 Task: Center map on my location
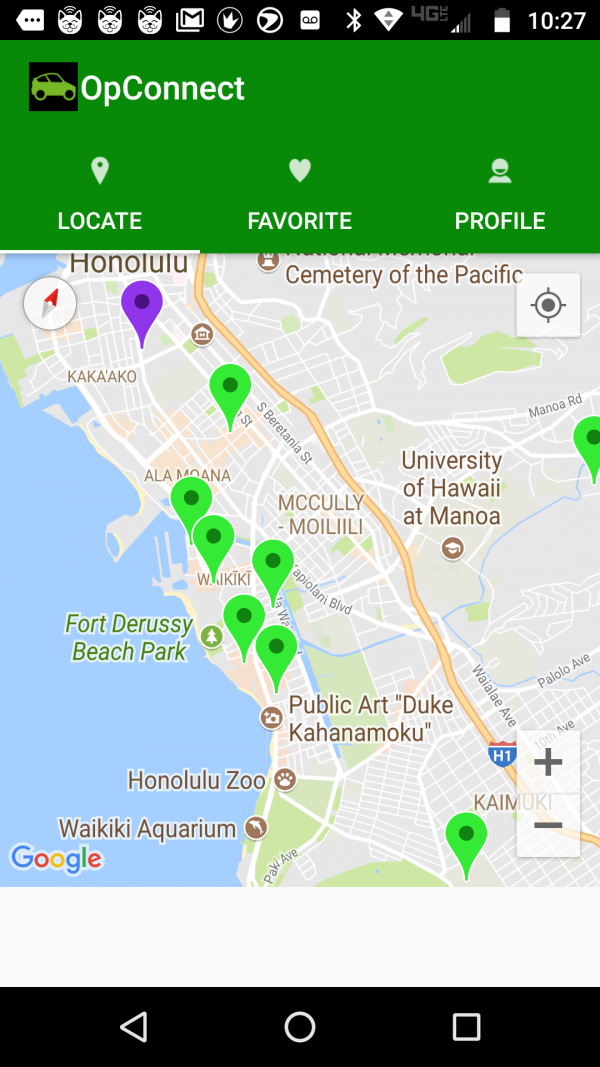coord(548,305)
